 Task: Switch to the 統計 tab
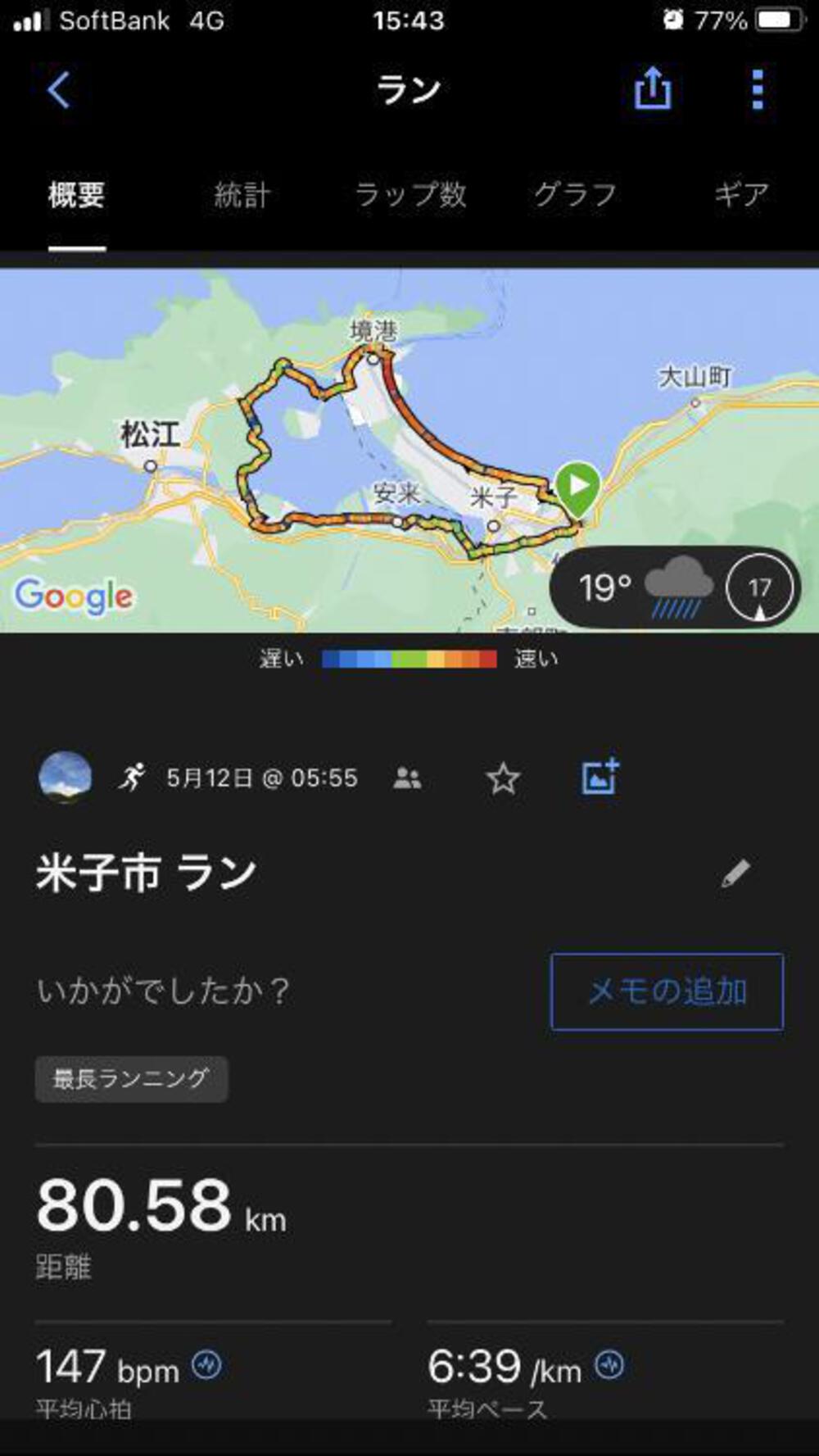242,195
